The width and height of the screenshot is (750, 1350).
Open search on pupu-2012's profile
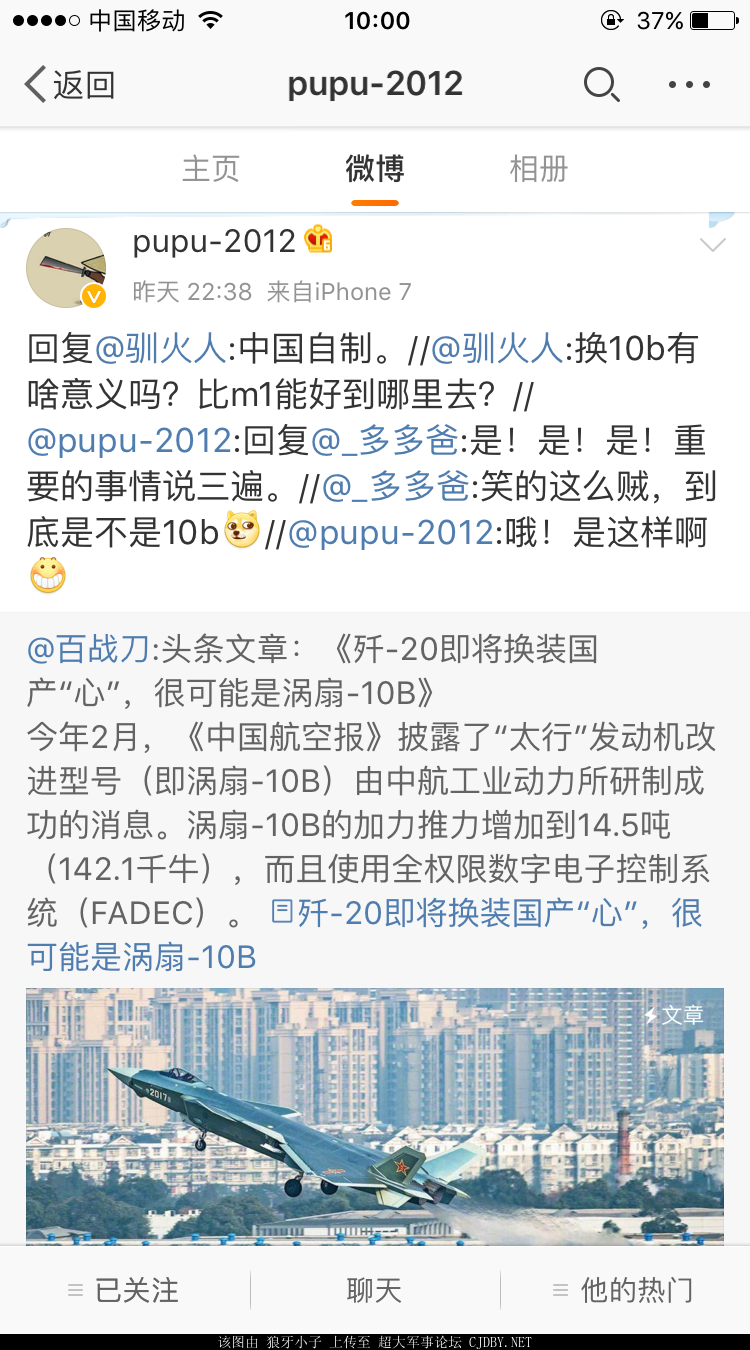click(x=601, y=85)
